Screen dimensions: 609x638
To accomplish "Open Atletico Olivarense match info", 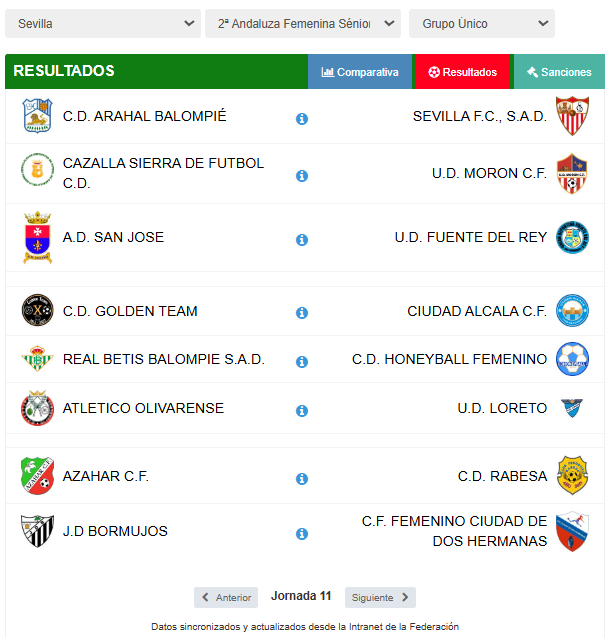I will pos(302,411).
